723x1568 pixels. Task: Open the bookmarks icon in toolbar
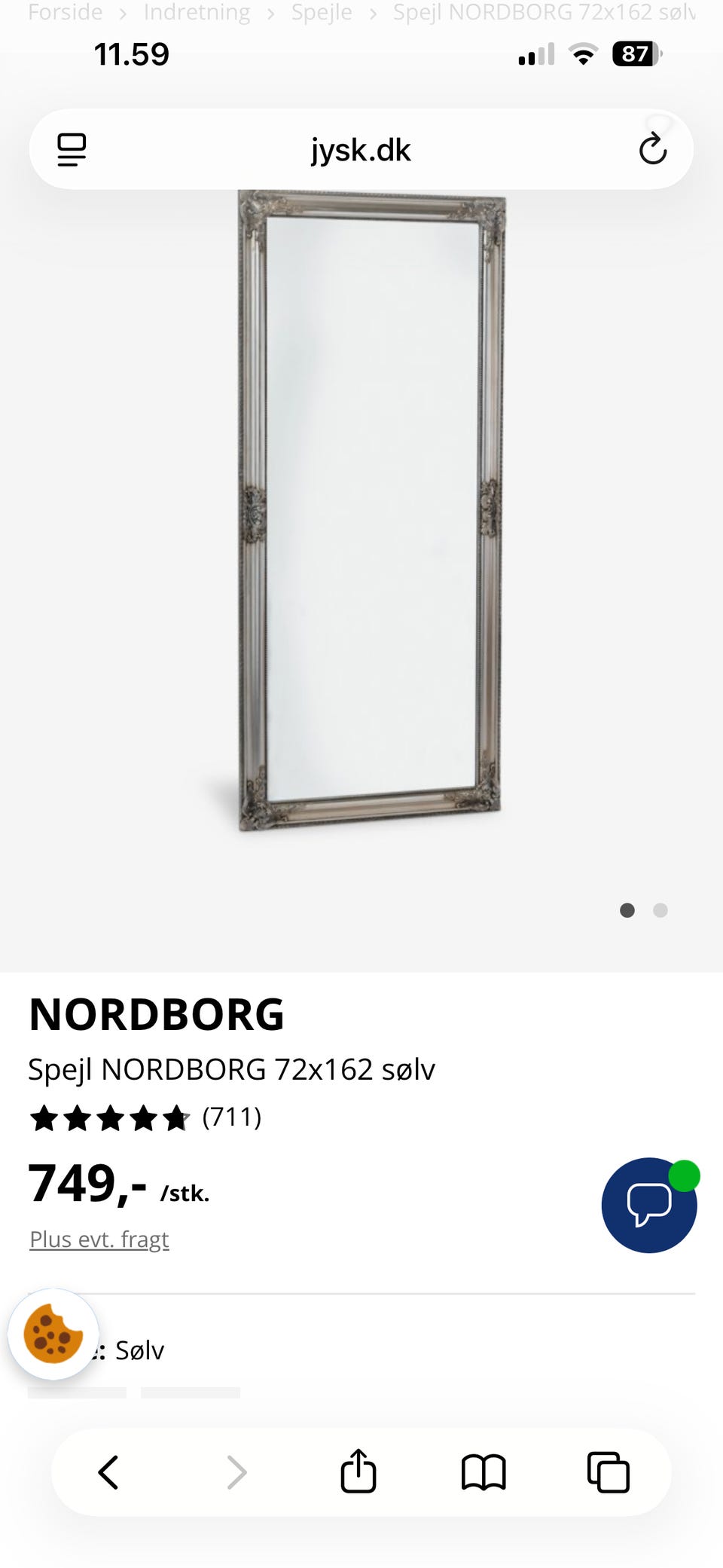[x=484, y=1472]
